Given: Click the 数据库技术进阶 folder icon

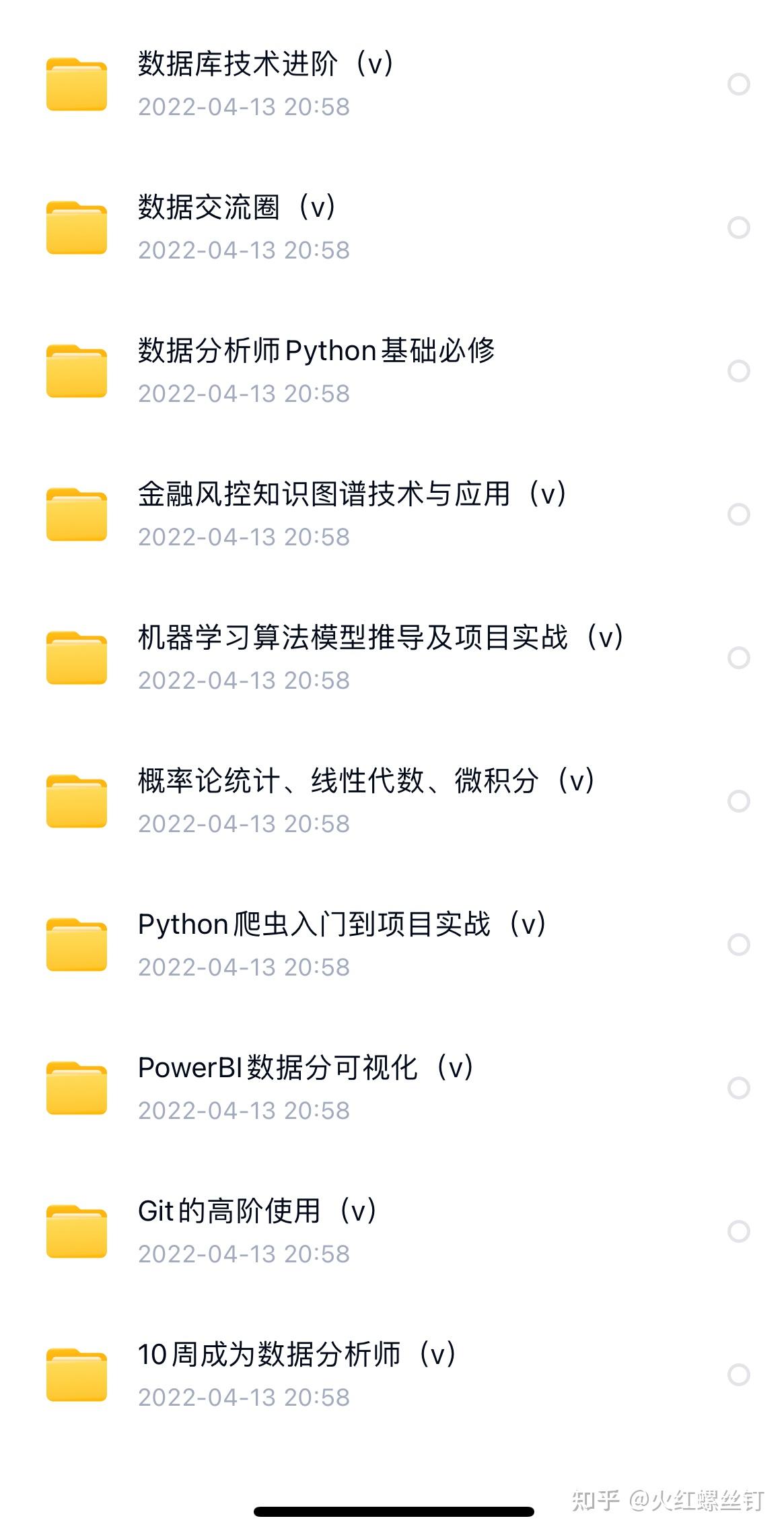Looking at the screenshot, I should point(77,84).
